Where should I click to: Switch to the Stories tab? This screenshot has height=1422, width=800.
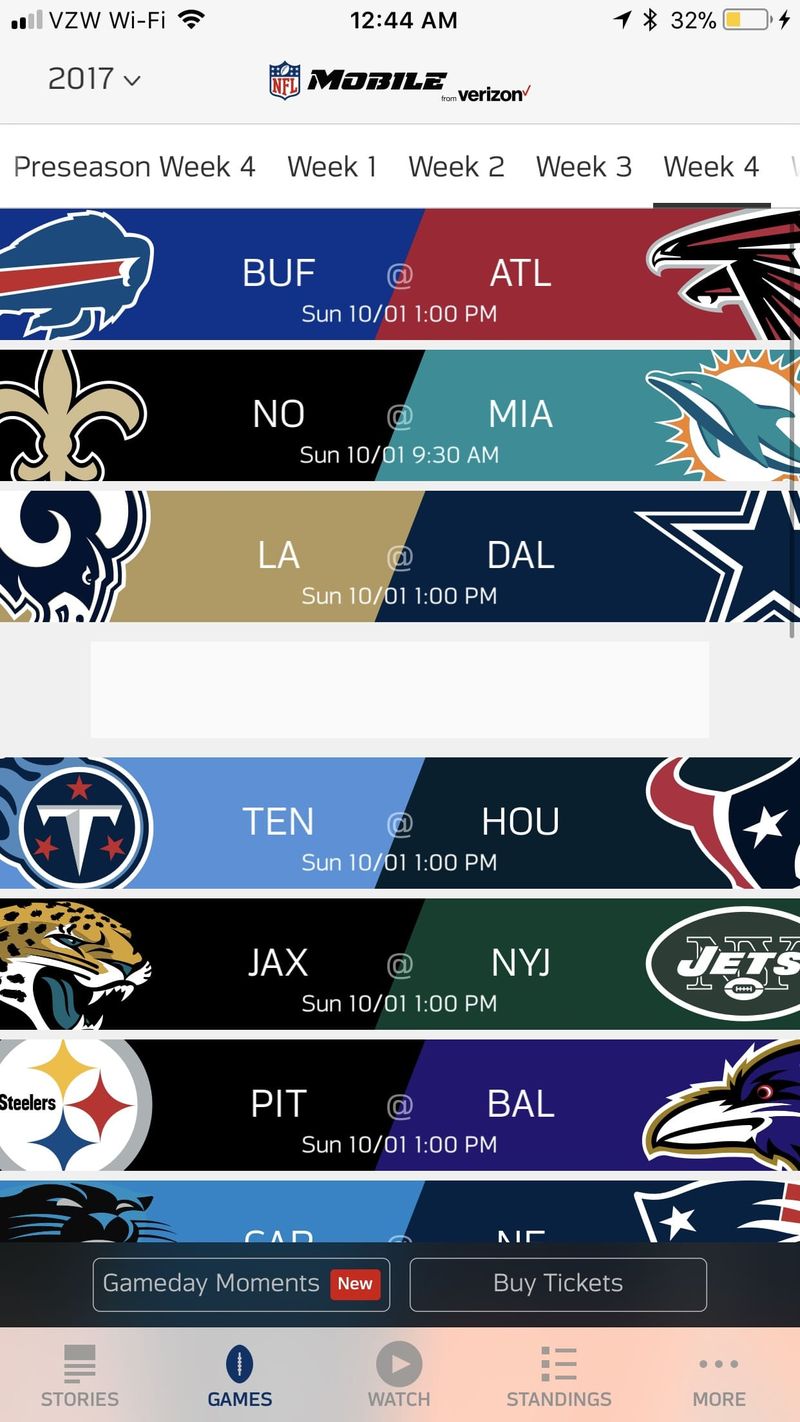point(80,1376)
